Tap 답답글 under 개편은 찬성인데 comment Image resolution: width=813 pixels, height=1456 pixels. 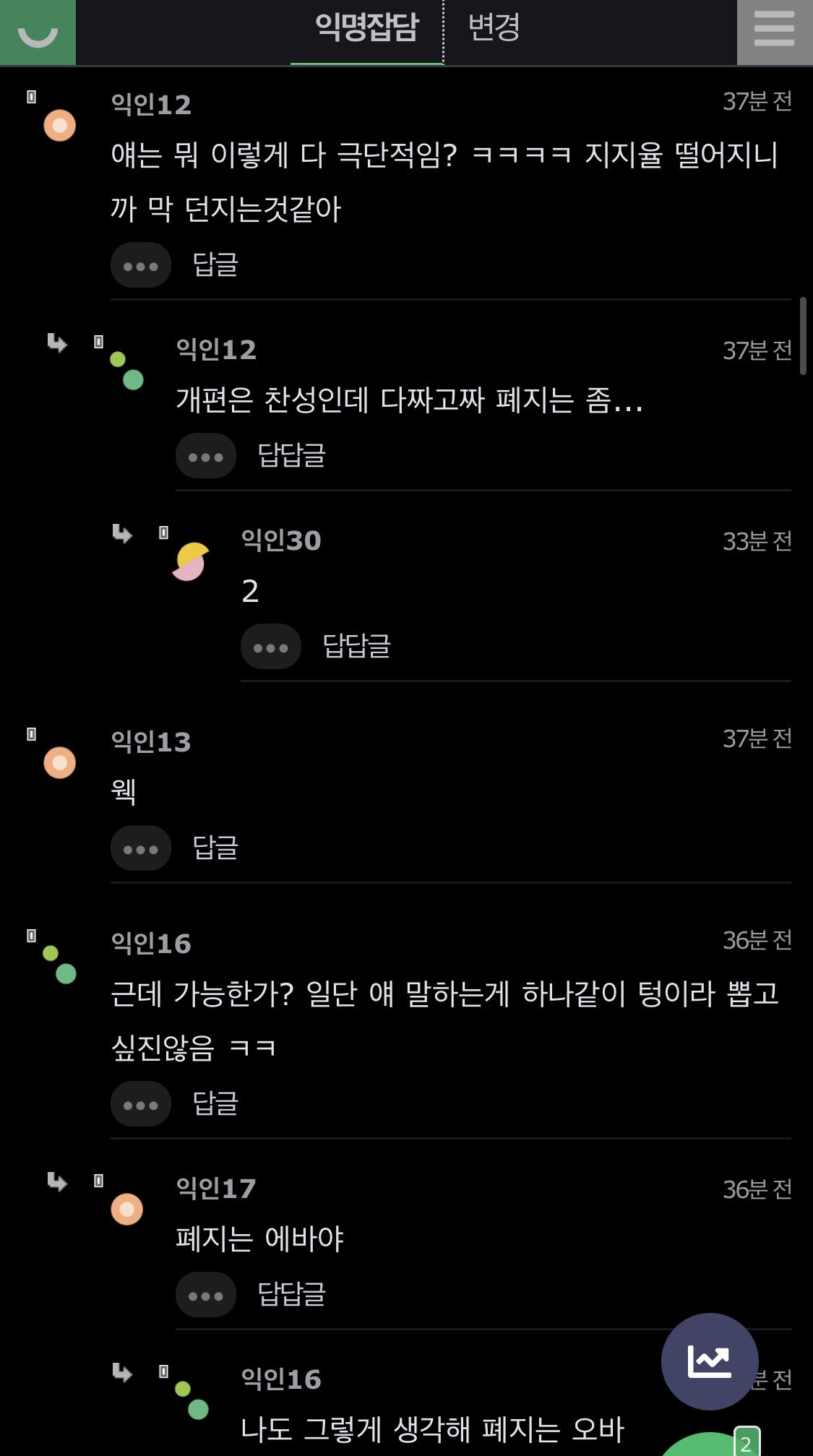pyautogui.click(x=292, y=456)
